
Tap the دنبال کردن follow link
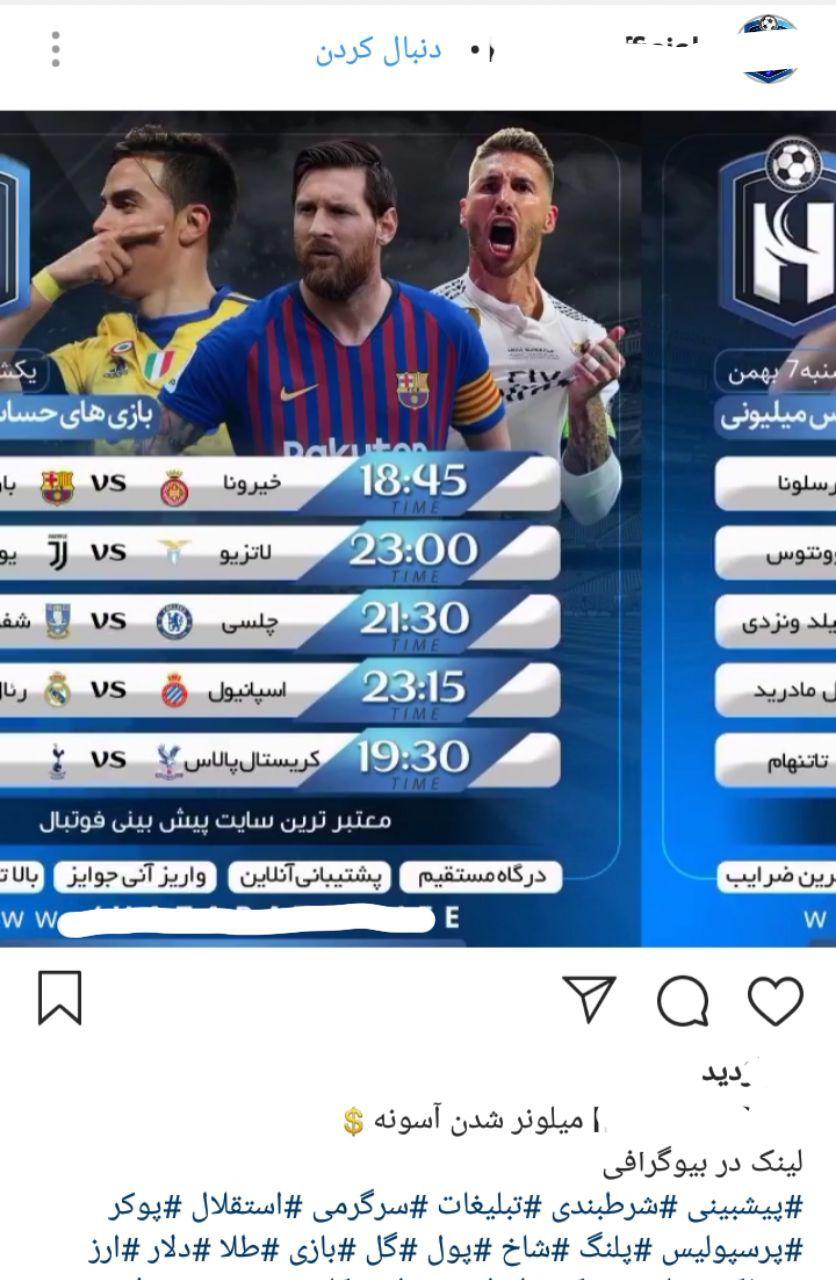coord(378,50)
